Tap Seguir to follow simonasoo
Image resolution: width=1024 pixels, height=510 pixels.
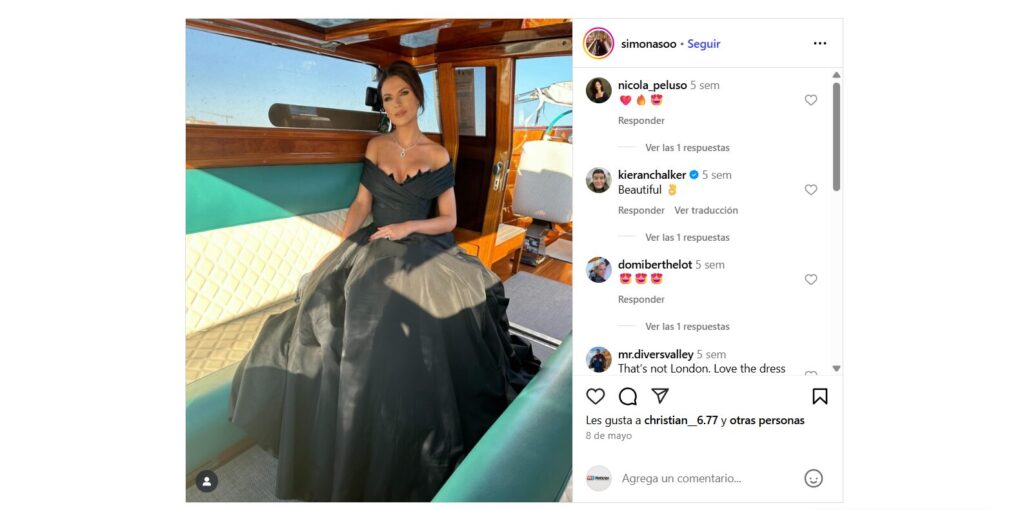pyautogui.click(x=703, y=44)
